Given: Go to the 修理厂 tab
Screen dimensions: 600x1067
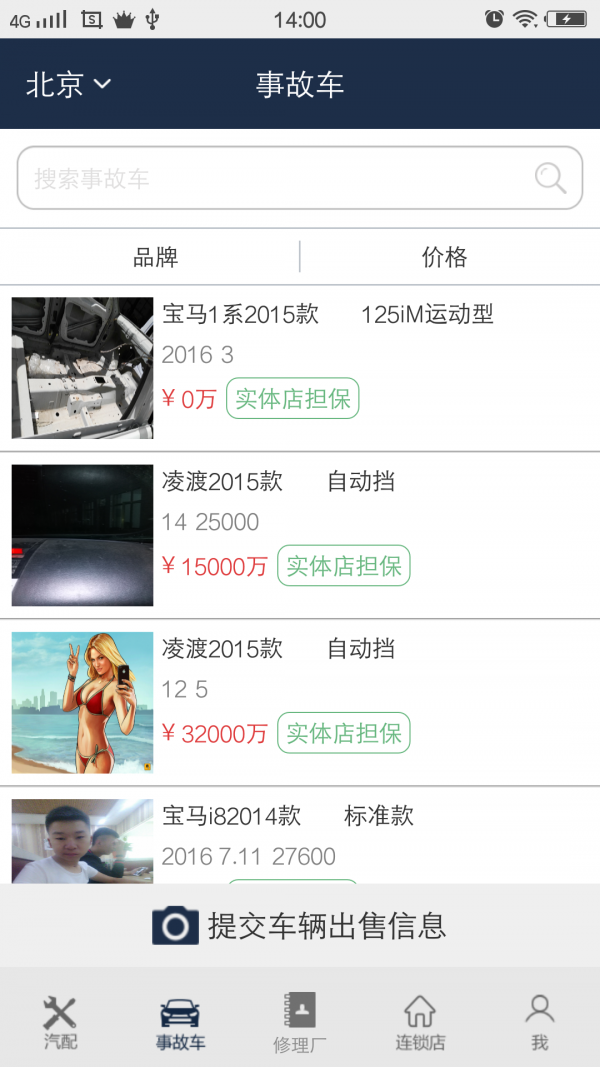Looking at the screenshot, I should tap(300, 1022).
